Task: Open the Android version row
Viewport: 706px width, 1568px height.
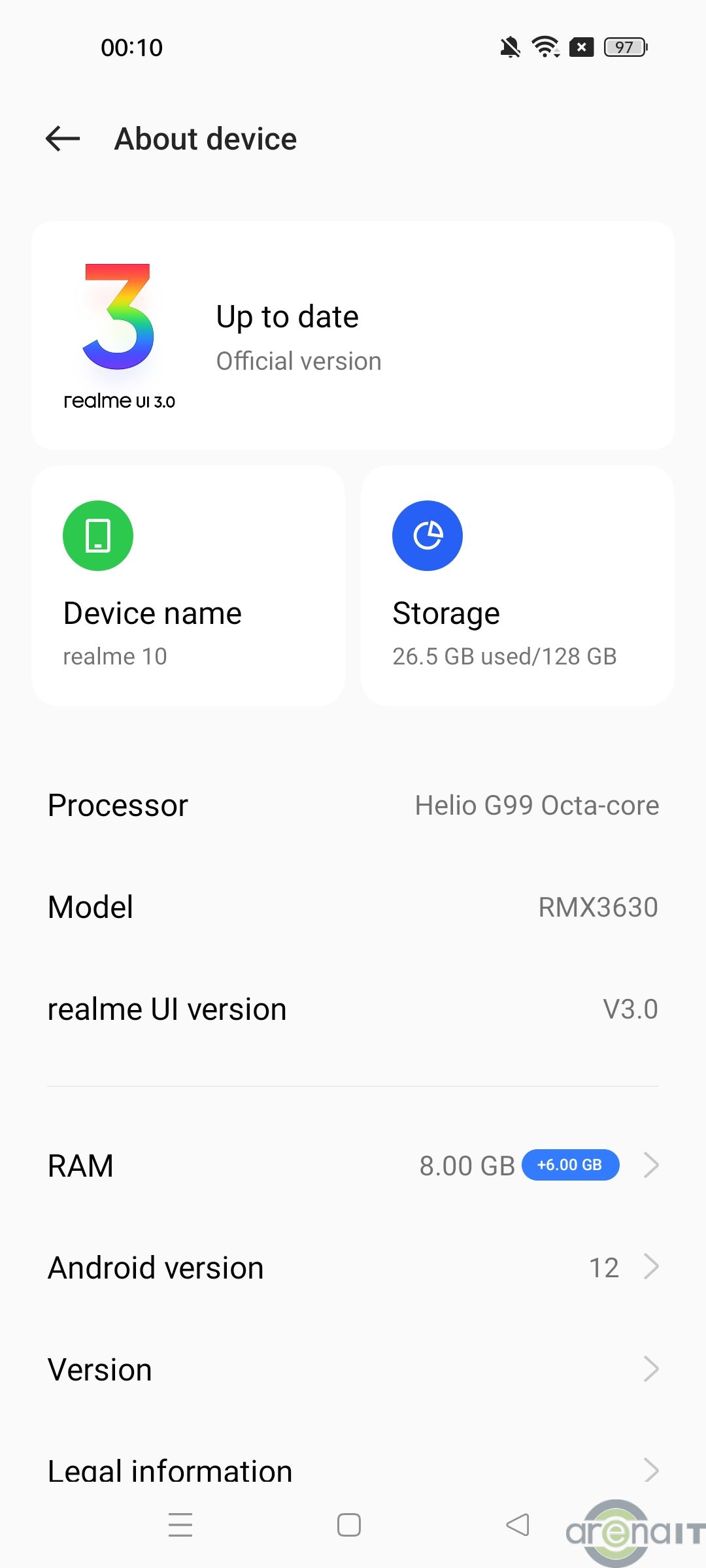Action: click(x=353, y=1267)
